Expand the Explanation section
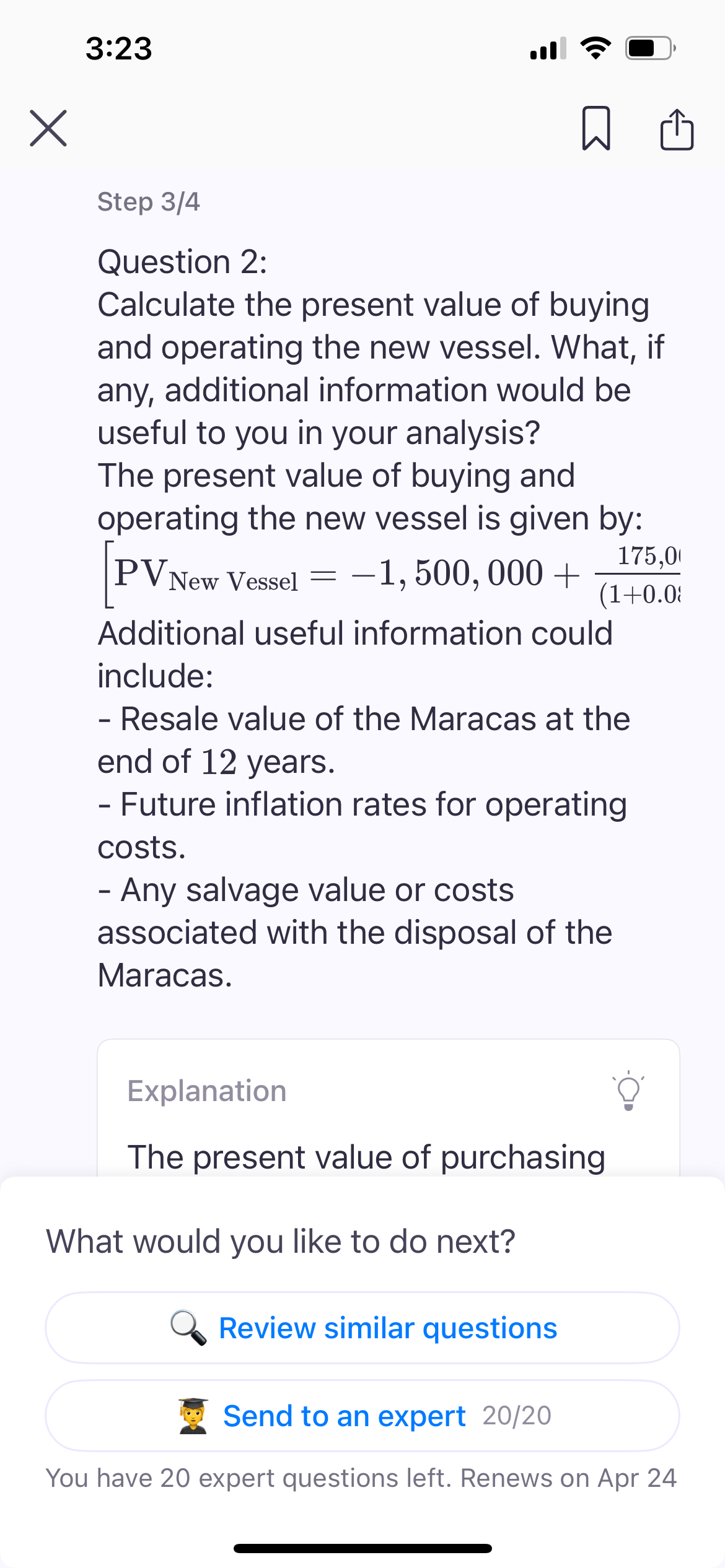Screen dimensions: 725x1568 tap(207, 1091)
